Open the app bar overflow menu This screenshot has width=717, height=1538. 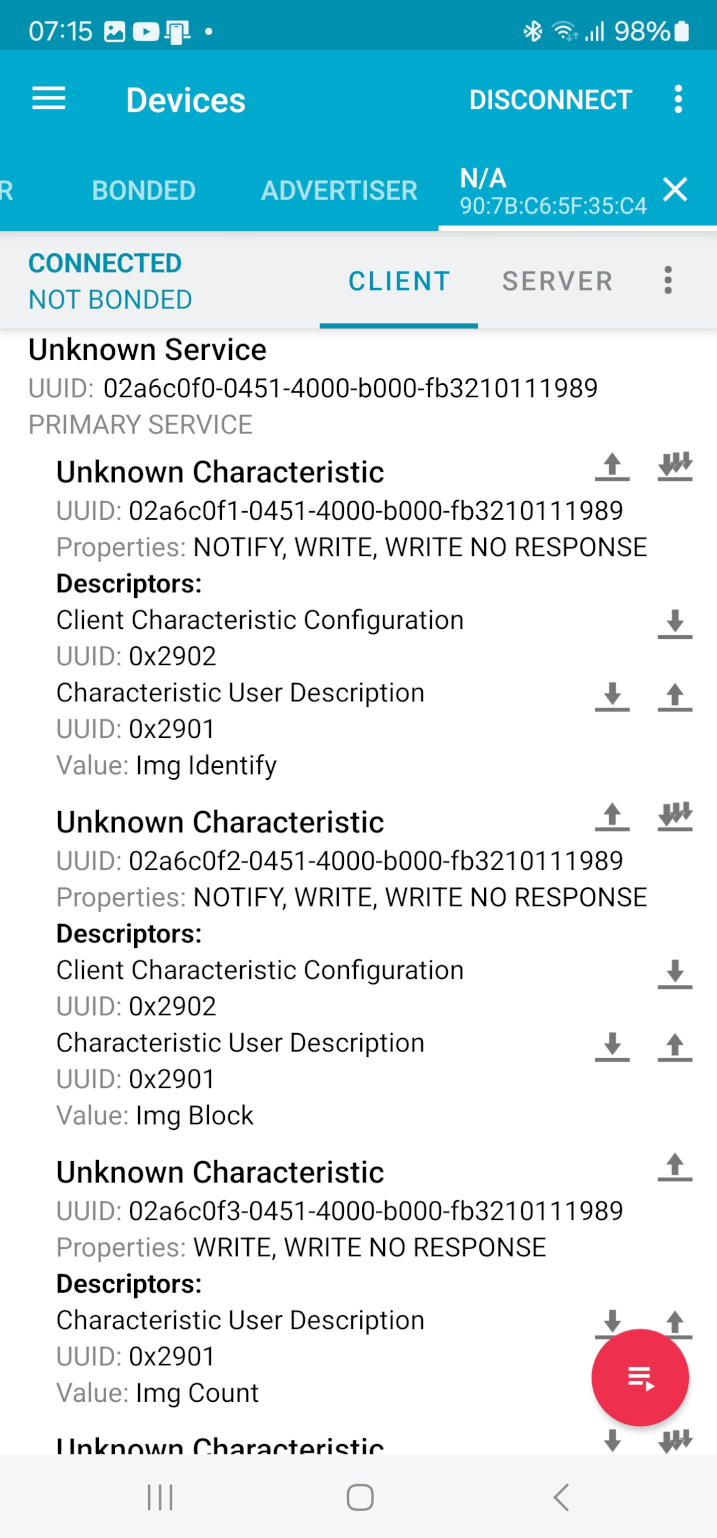[678, 99]
